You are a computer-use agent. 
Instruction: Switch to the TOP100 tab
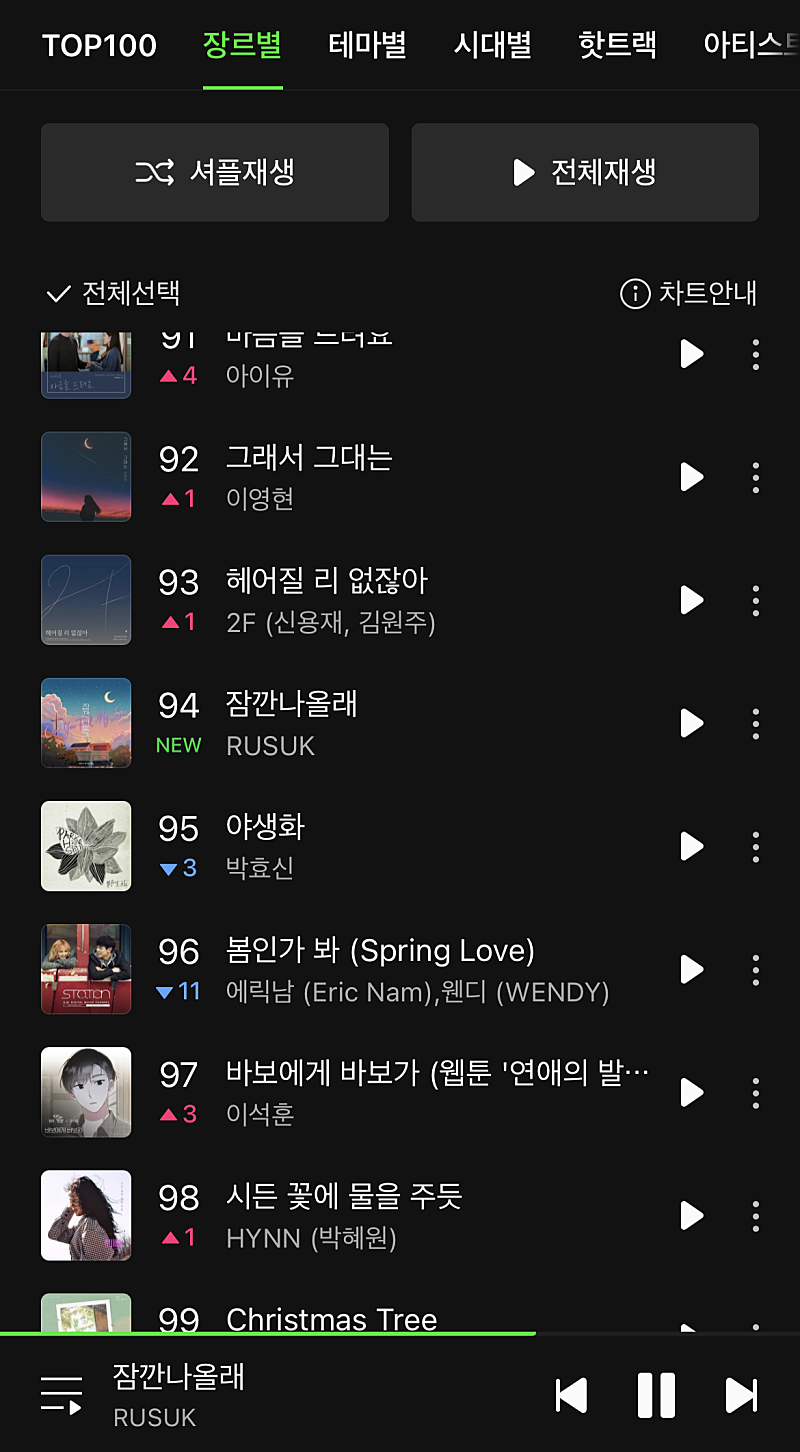click(x=99, y=46)
